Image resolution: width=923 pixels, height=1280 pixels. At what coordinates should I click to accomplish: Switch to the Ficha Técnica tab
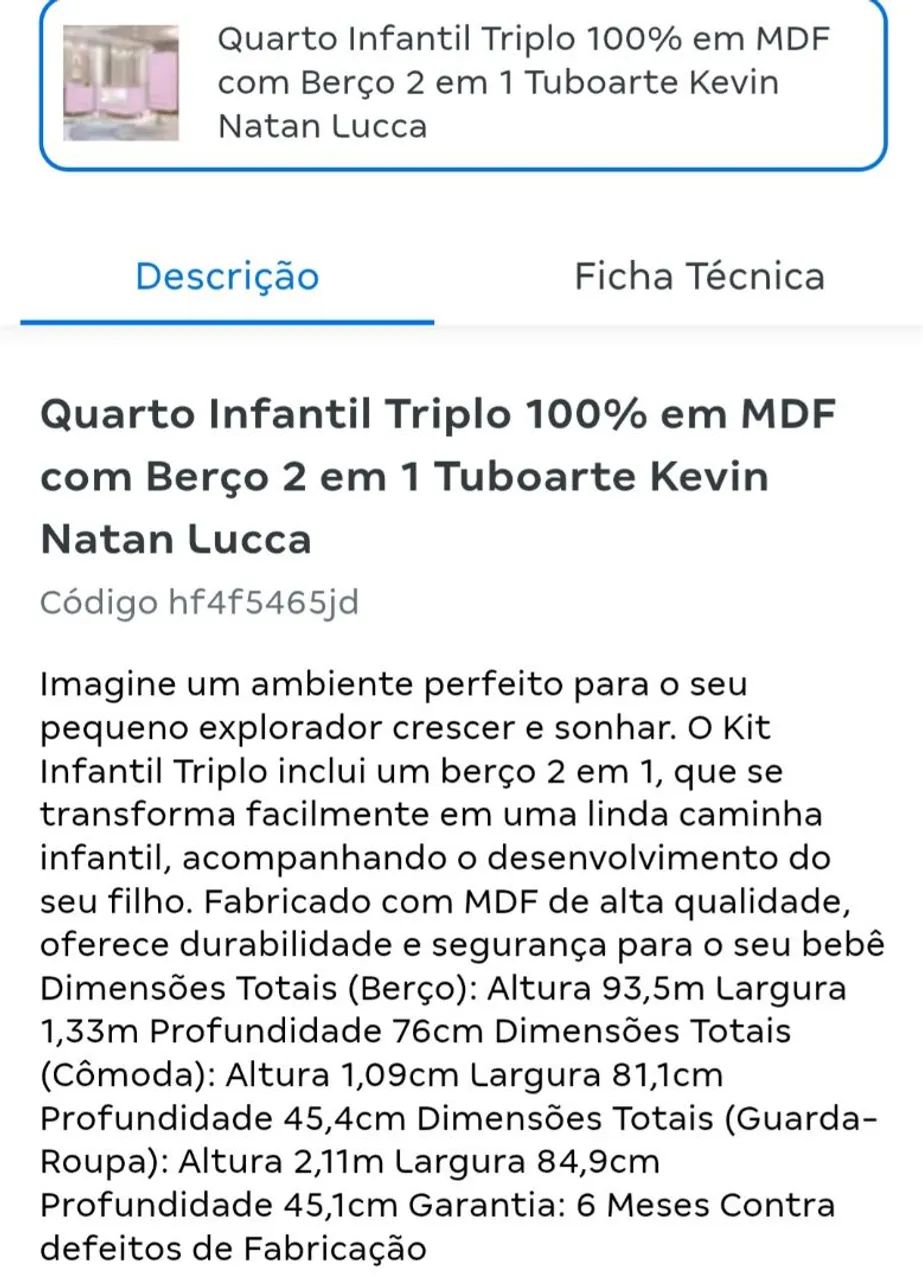pos(698,276)
